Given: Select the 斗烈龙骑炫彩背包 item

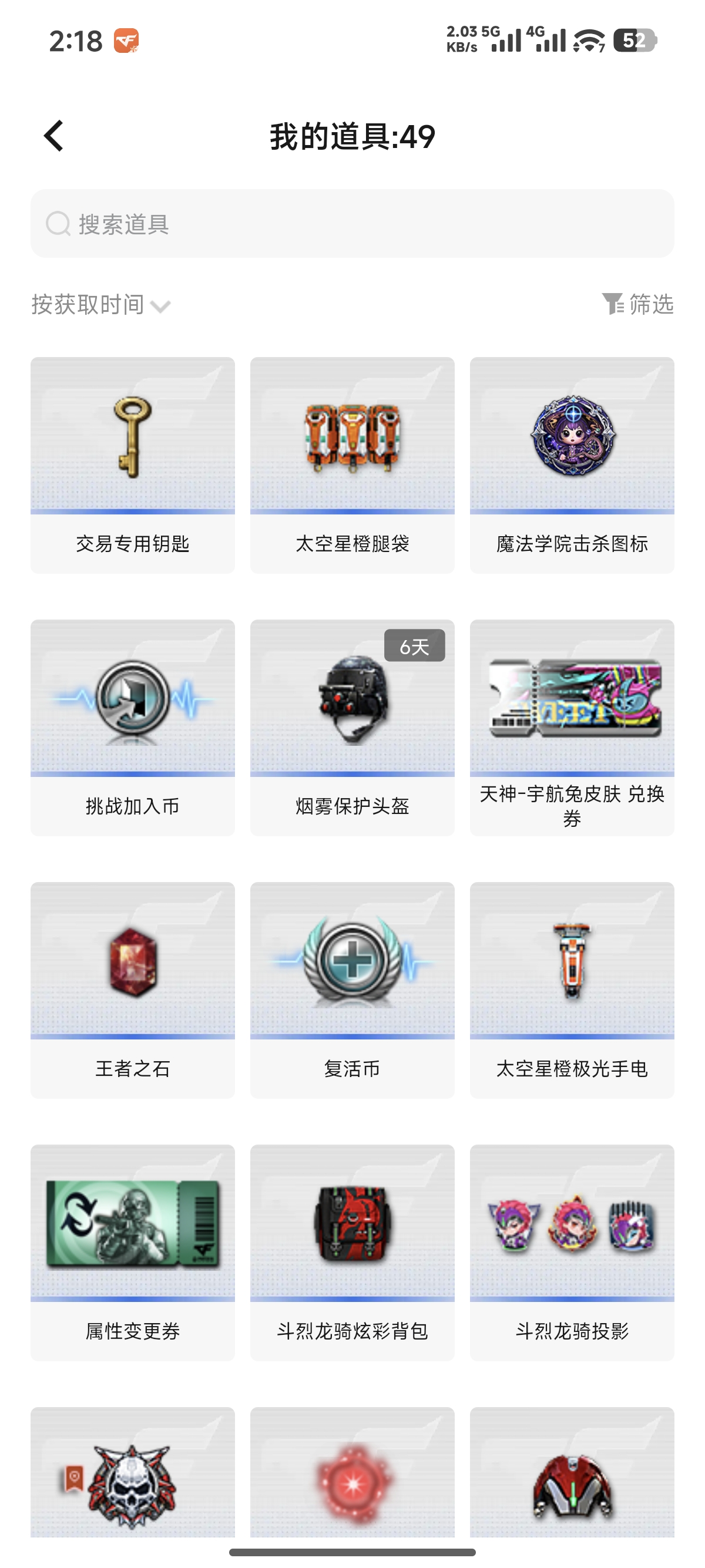Looking at the screenshot, I should [x=352, y=1251].
